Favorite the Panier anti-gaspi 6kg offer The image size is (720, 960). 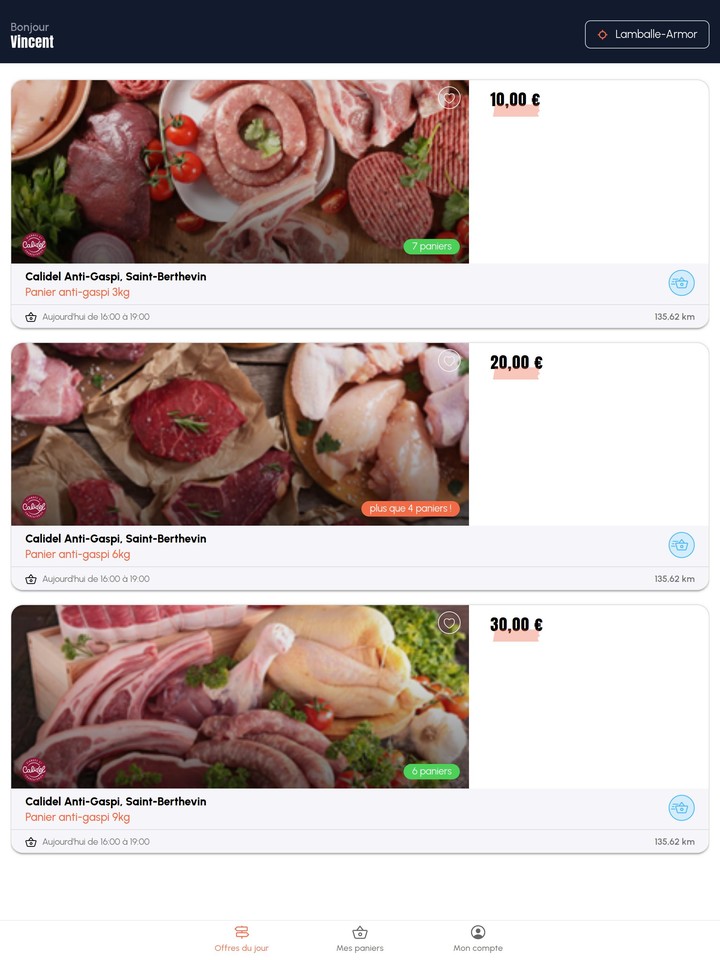coord(449,360)
